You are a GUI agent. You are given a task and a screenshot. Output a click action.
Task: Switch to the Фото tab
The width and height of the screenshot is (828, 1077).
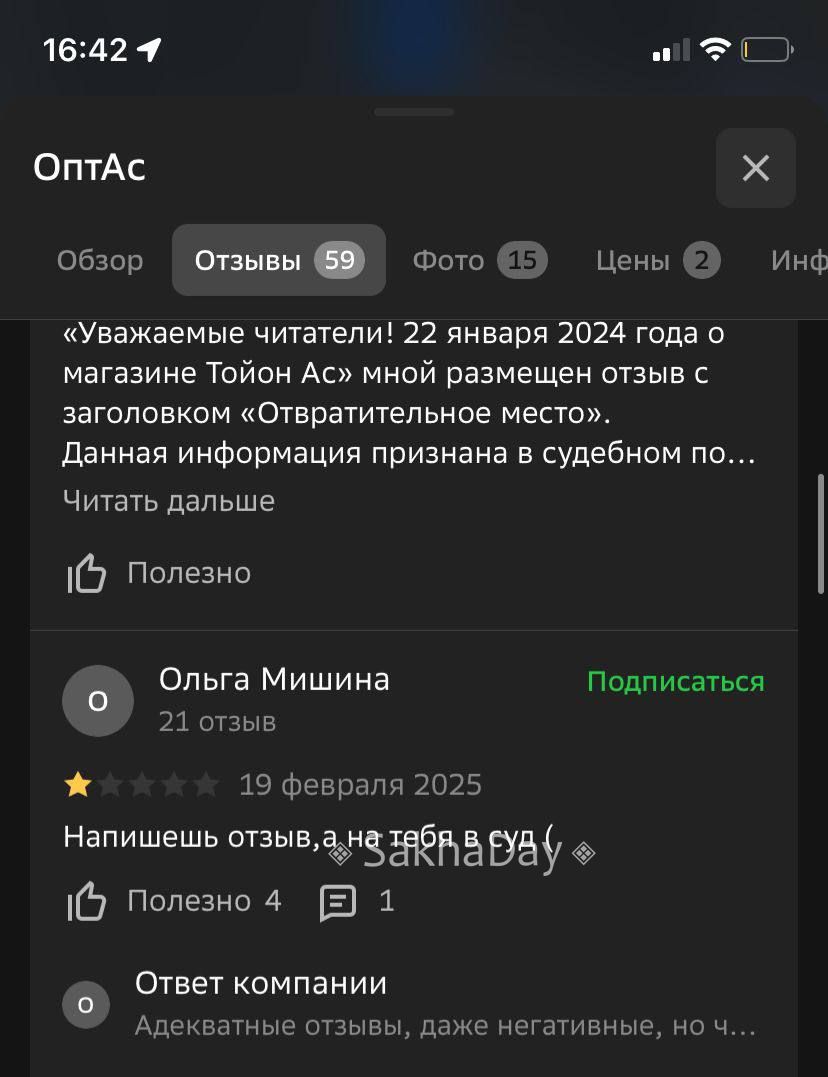point(479,261)
